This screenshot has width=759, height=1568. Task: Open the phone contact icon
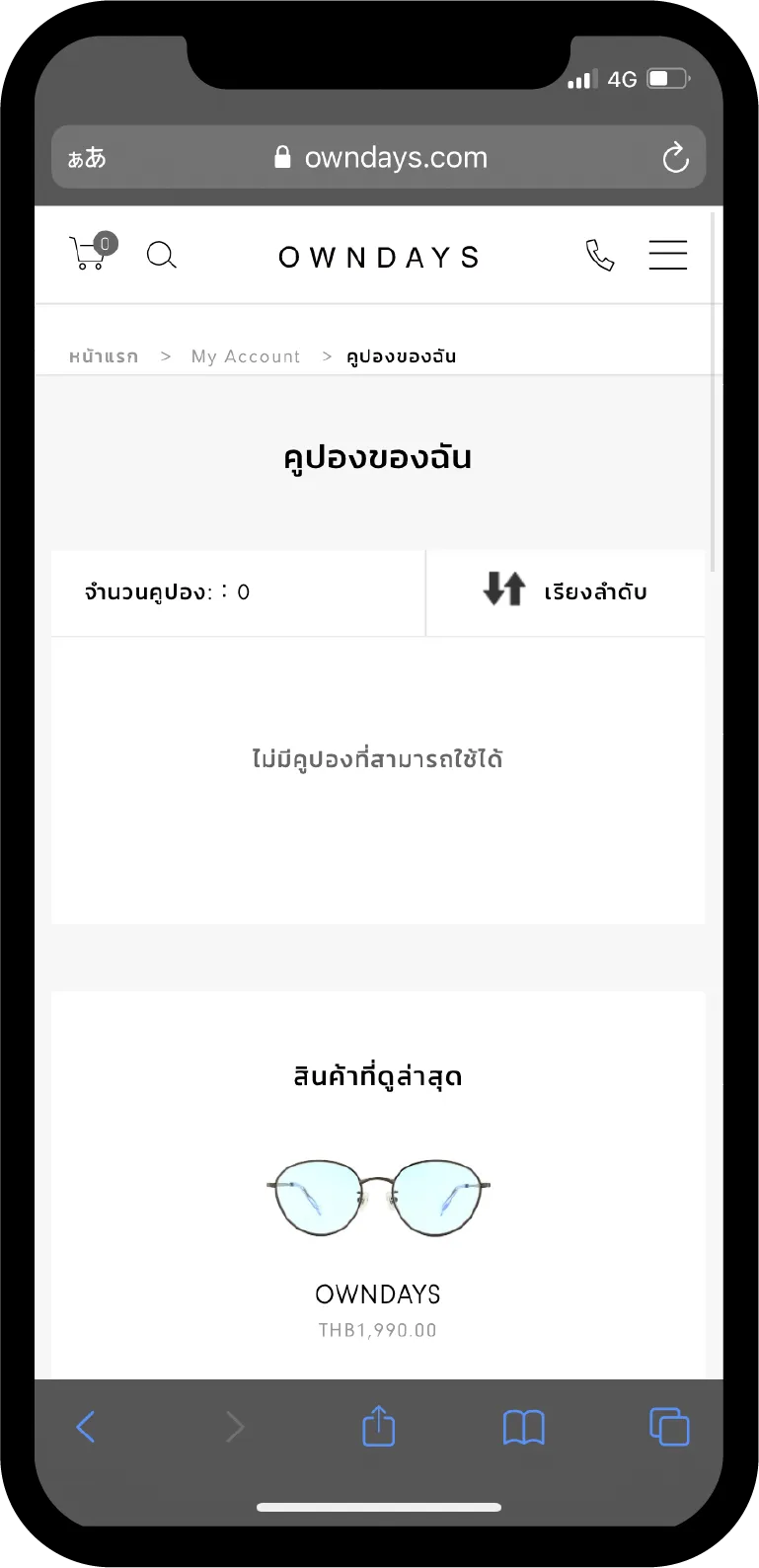600,256
